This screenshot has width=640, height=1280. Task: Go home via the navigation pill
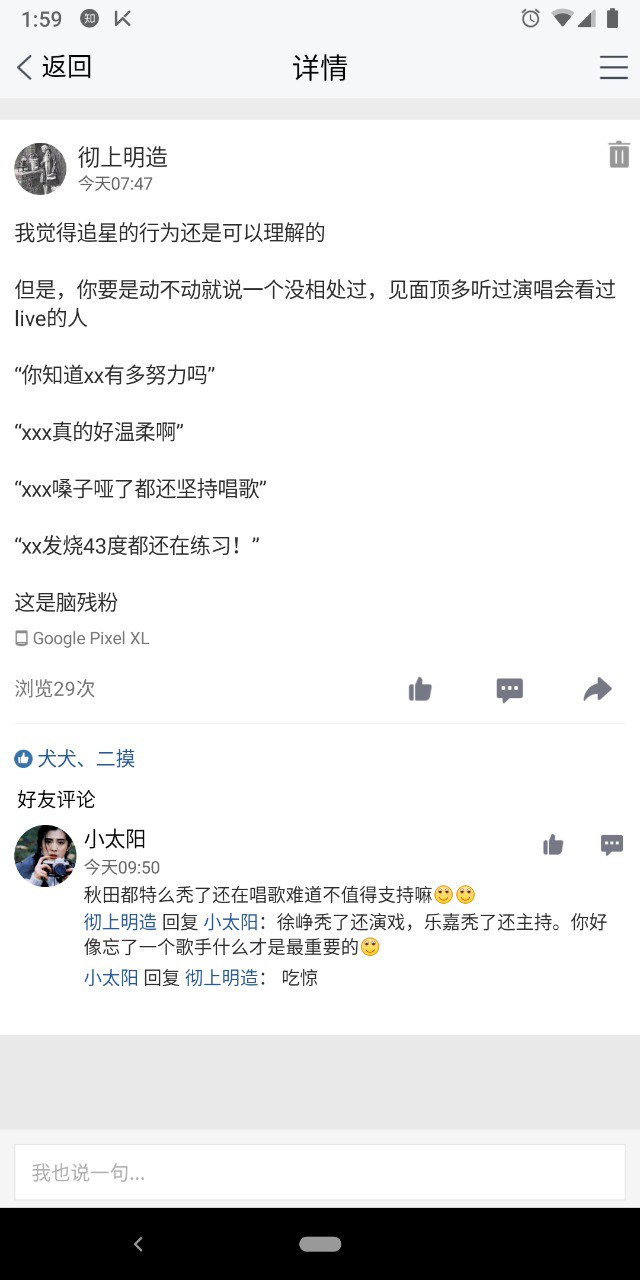click(x=320, y=1244)
